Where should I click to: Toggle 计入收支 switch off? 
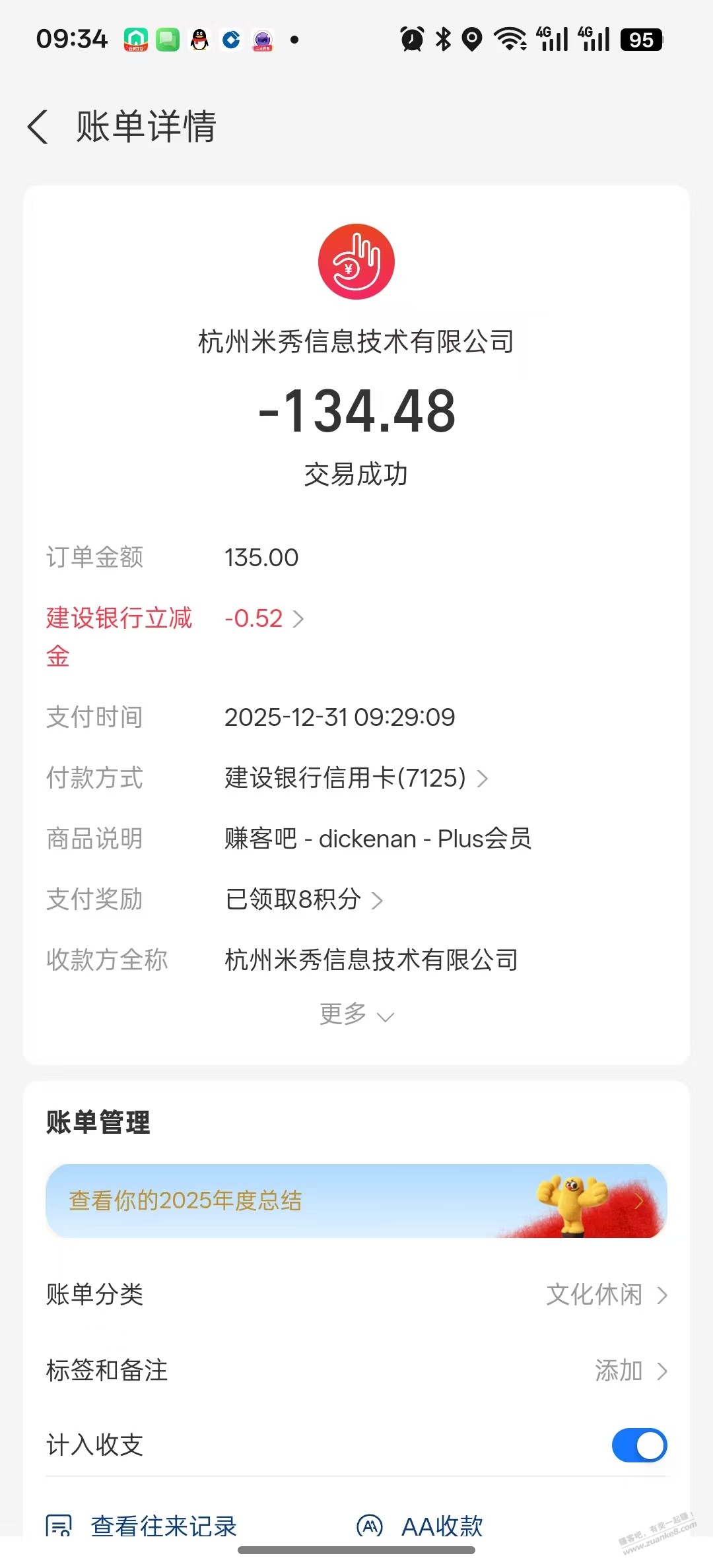[638, 1445]
